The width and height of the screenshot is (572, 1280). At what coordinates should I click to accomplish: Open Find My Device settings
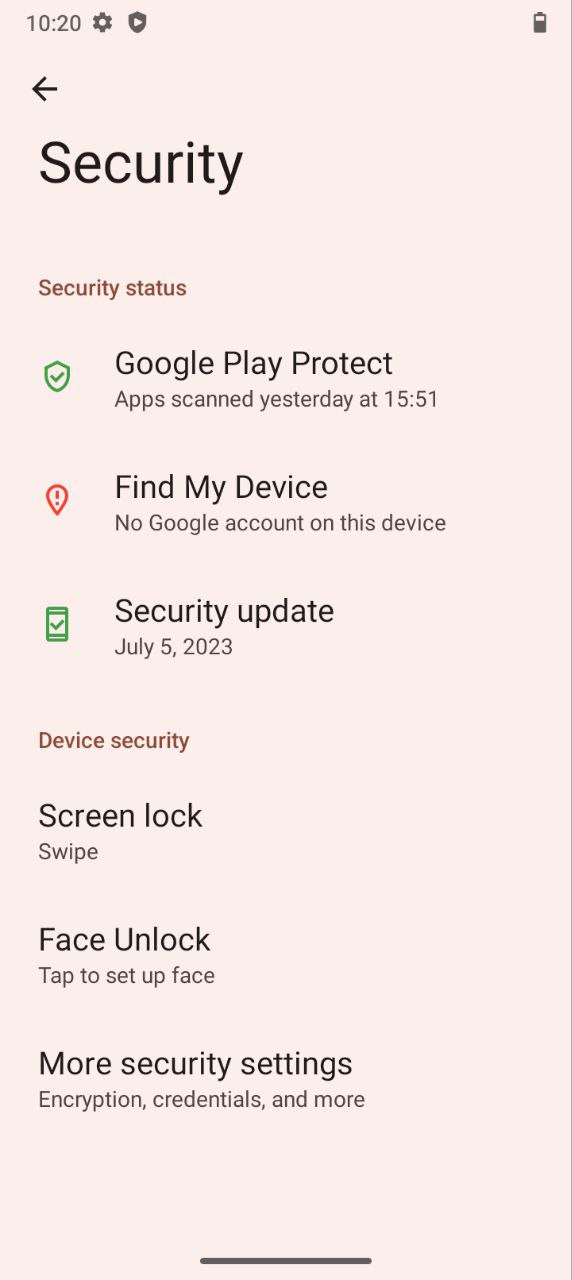286,502
